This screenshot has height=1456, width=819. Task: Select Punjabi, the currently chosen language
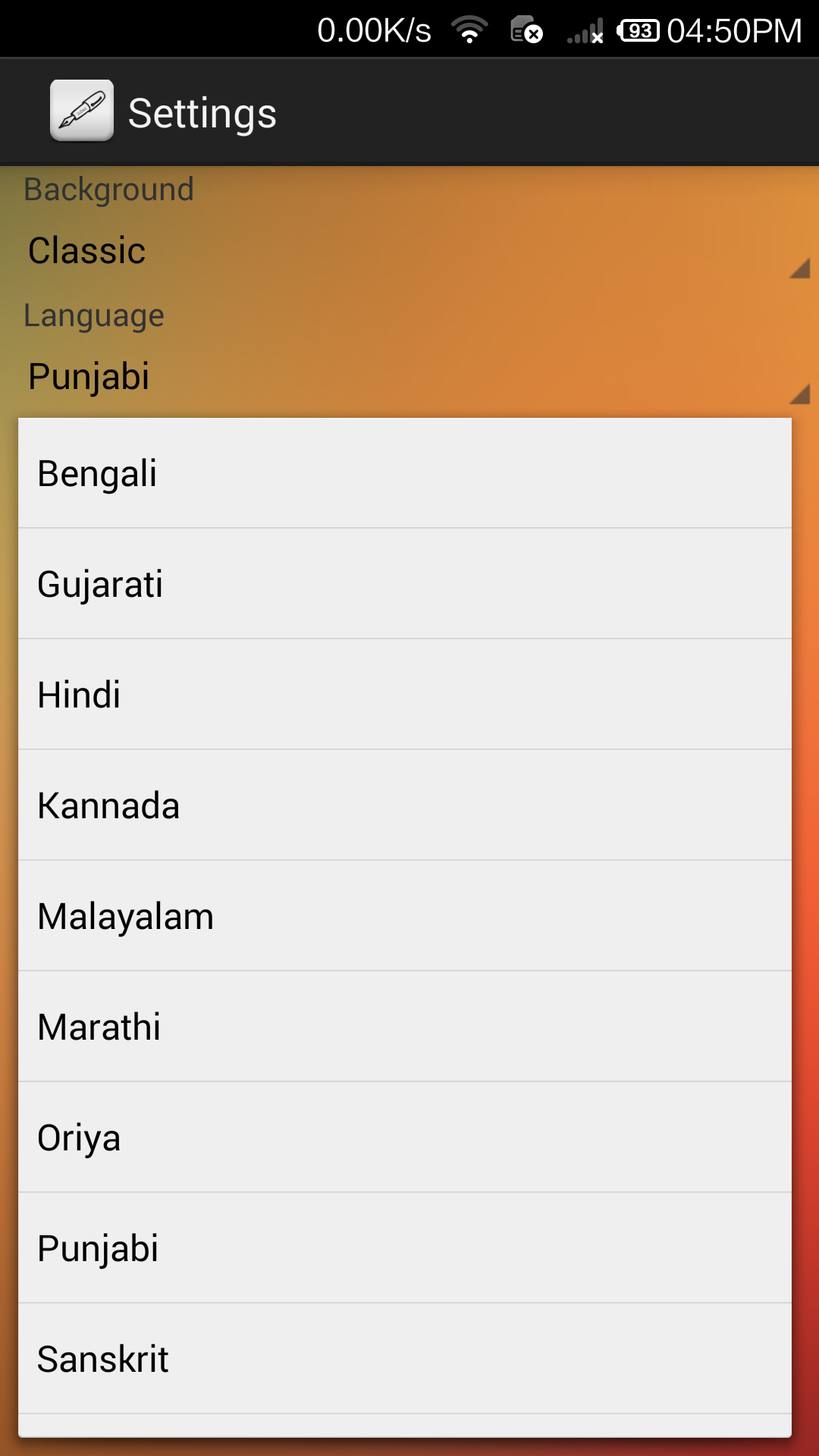click(x=409, y=1247)
